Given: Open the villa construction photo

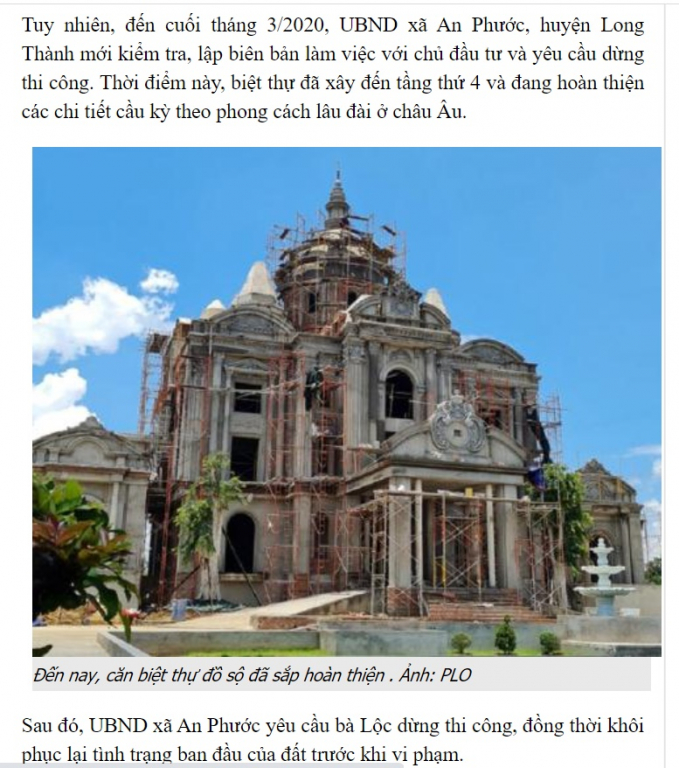Looking at the screenshot, I should coord(346,402).
